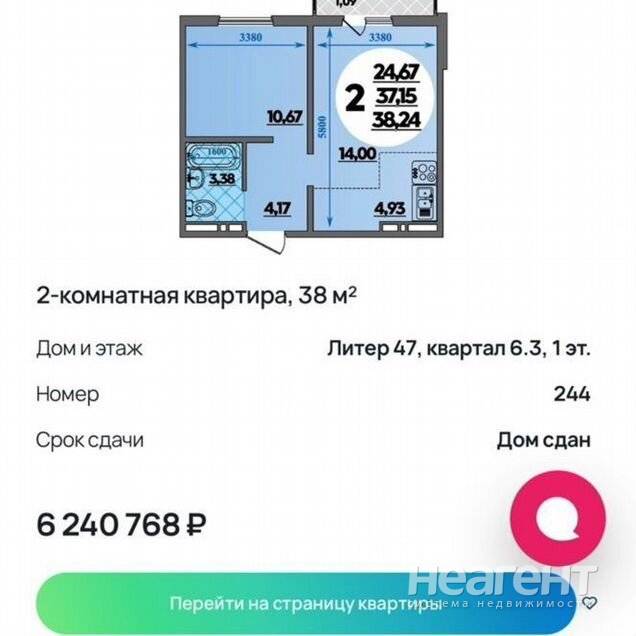The image size is (636, 636).
Task: Open the pink chat bubble button
Action: coord(557,518)
